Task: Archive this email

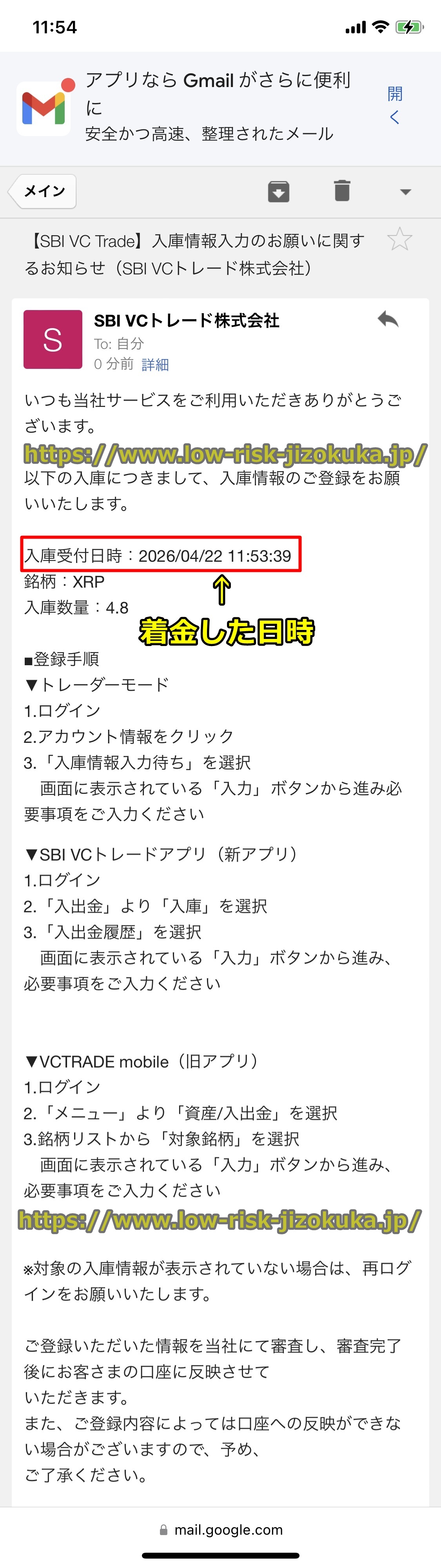Action: [x=278, y=191]
